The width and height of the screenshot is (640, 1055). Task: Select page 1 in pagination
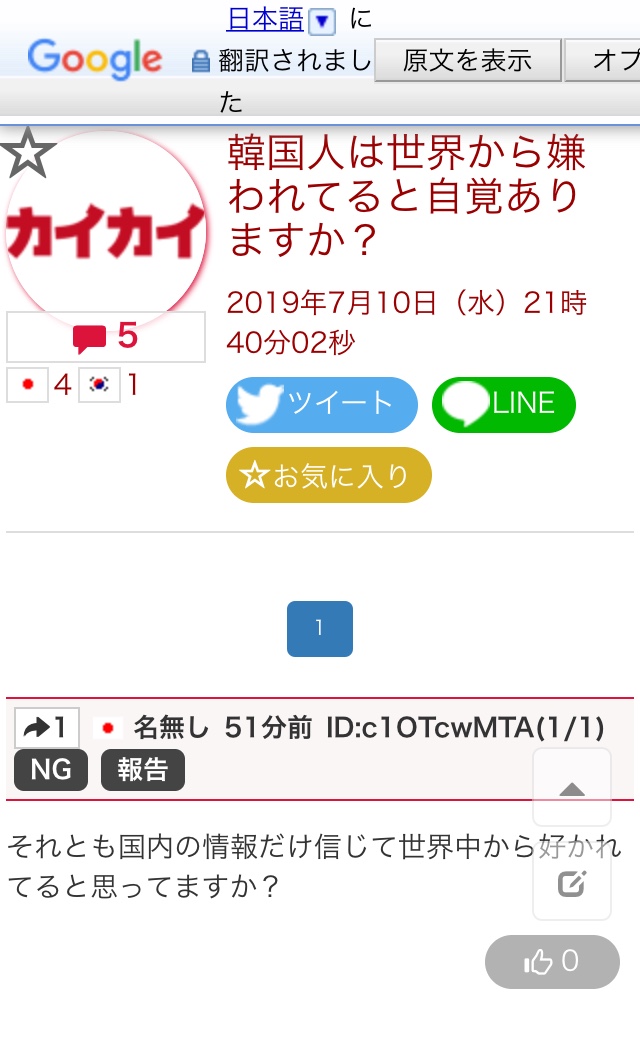pyautogui.click(x=319, y=628)
